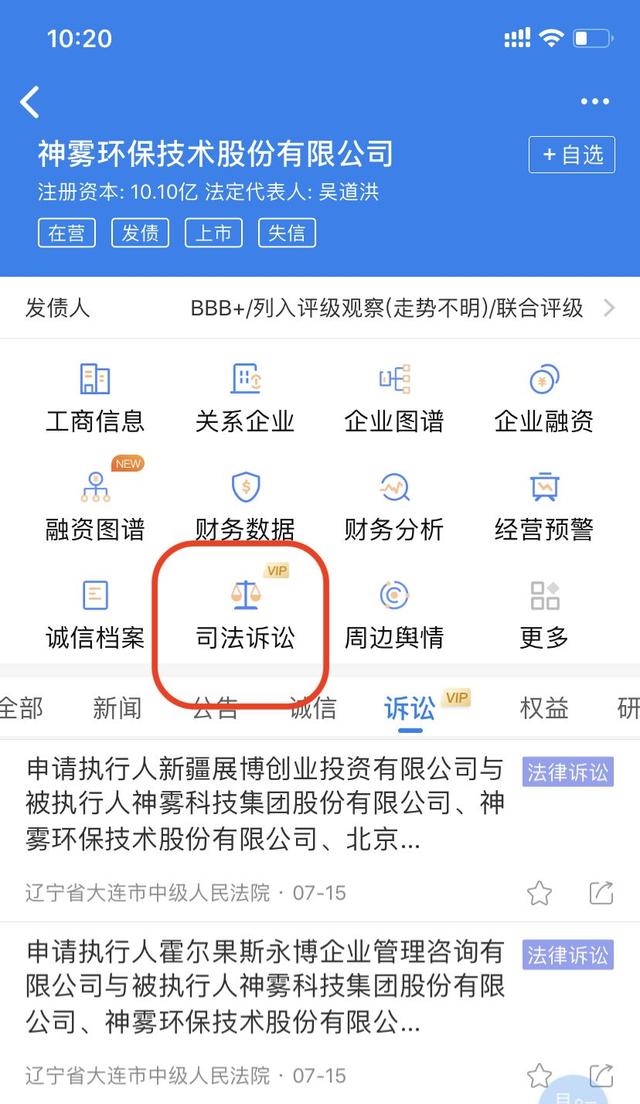640x1104 pixels.
Task: Switch to the 新闻 tab
Action: (118, 708)
